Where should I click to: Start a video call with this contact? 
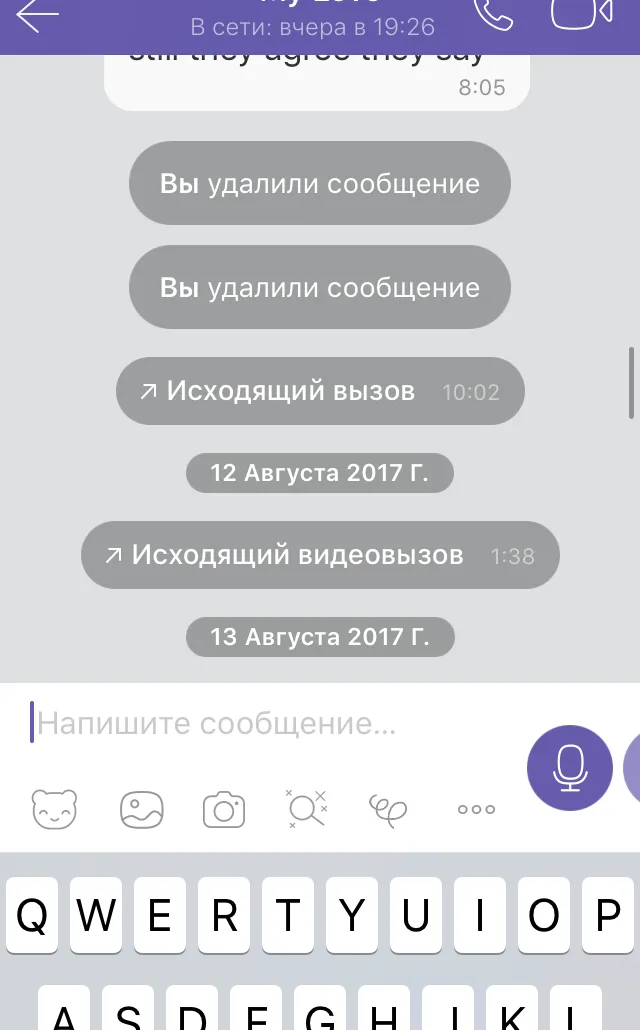(582, 12)
